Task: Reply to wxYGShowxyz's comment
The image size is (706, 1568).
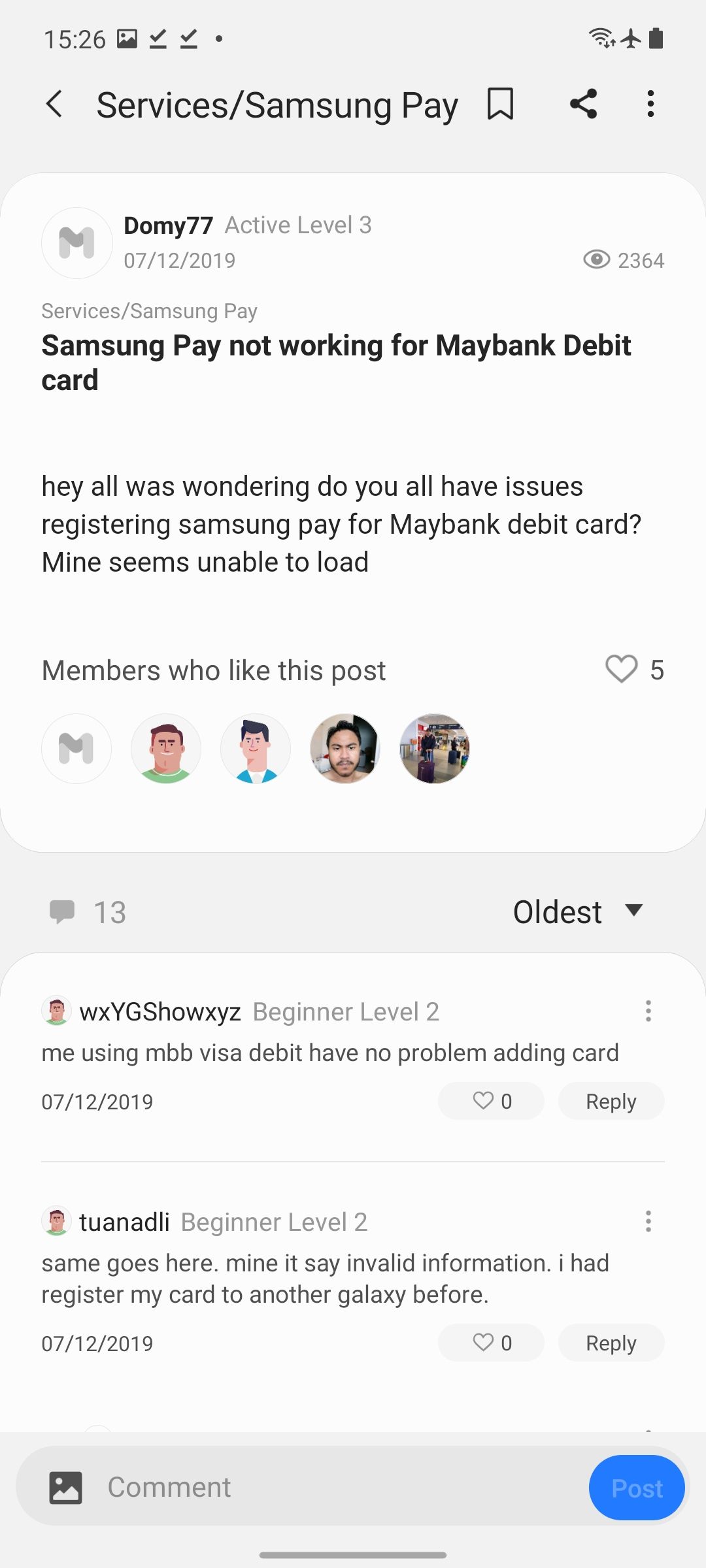Action: 611,1101
